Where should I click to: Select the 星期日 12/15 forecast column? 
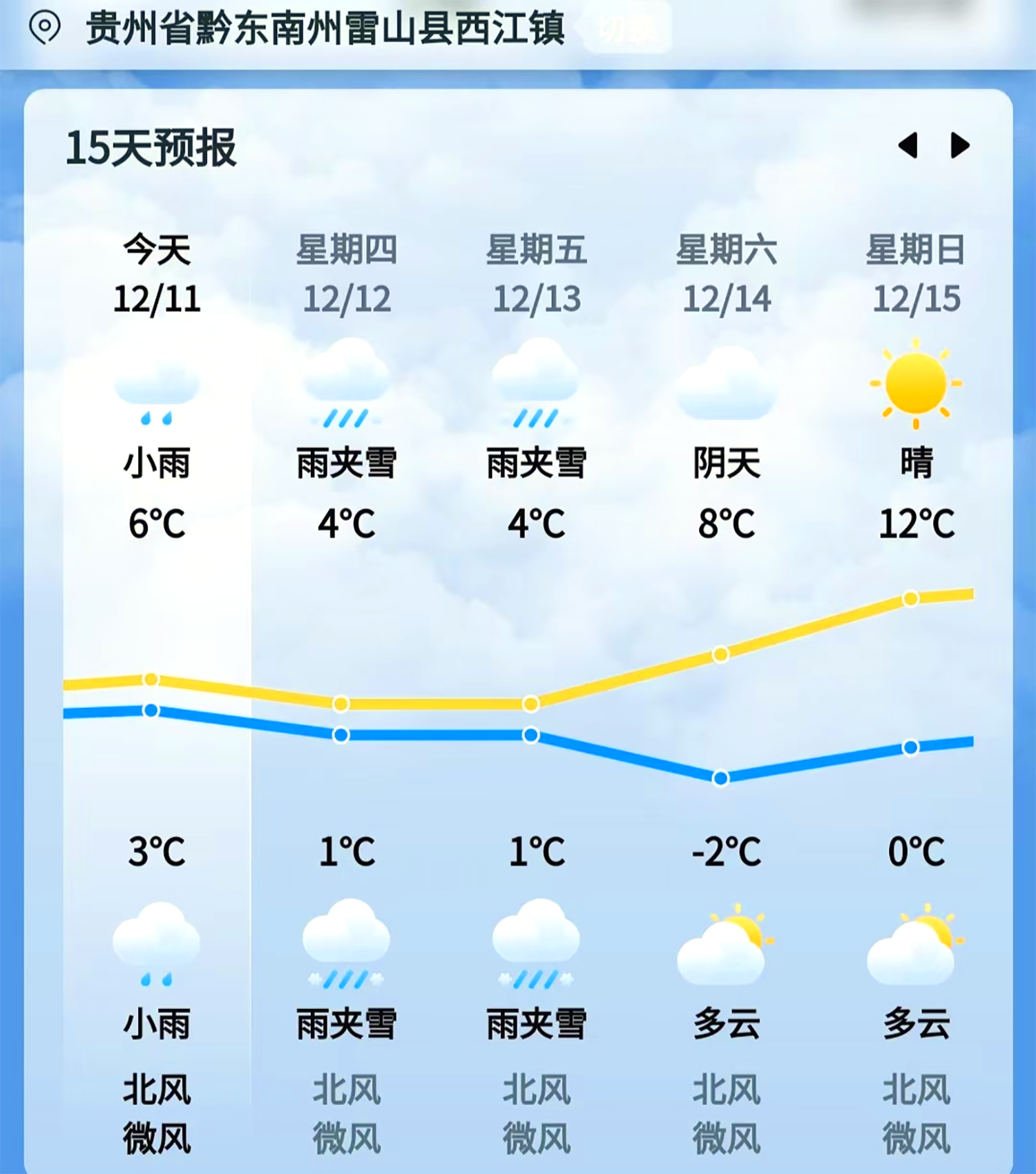coord(917,275)
